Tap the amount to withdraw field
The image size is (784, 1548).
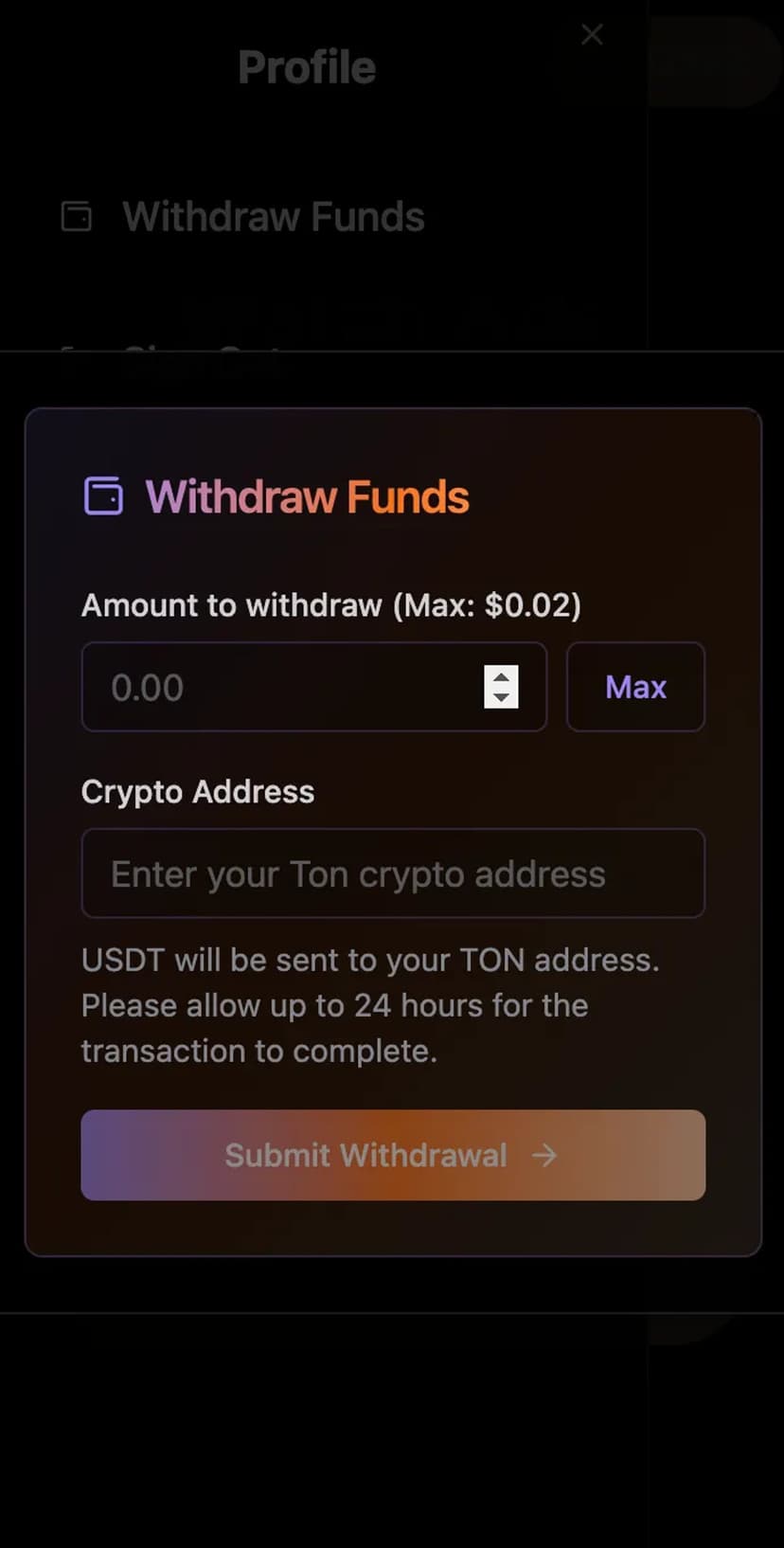coord(284,687)
